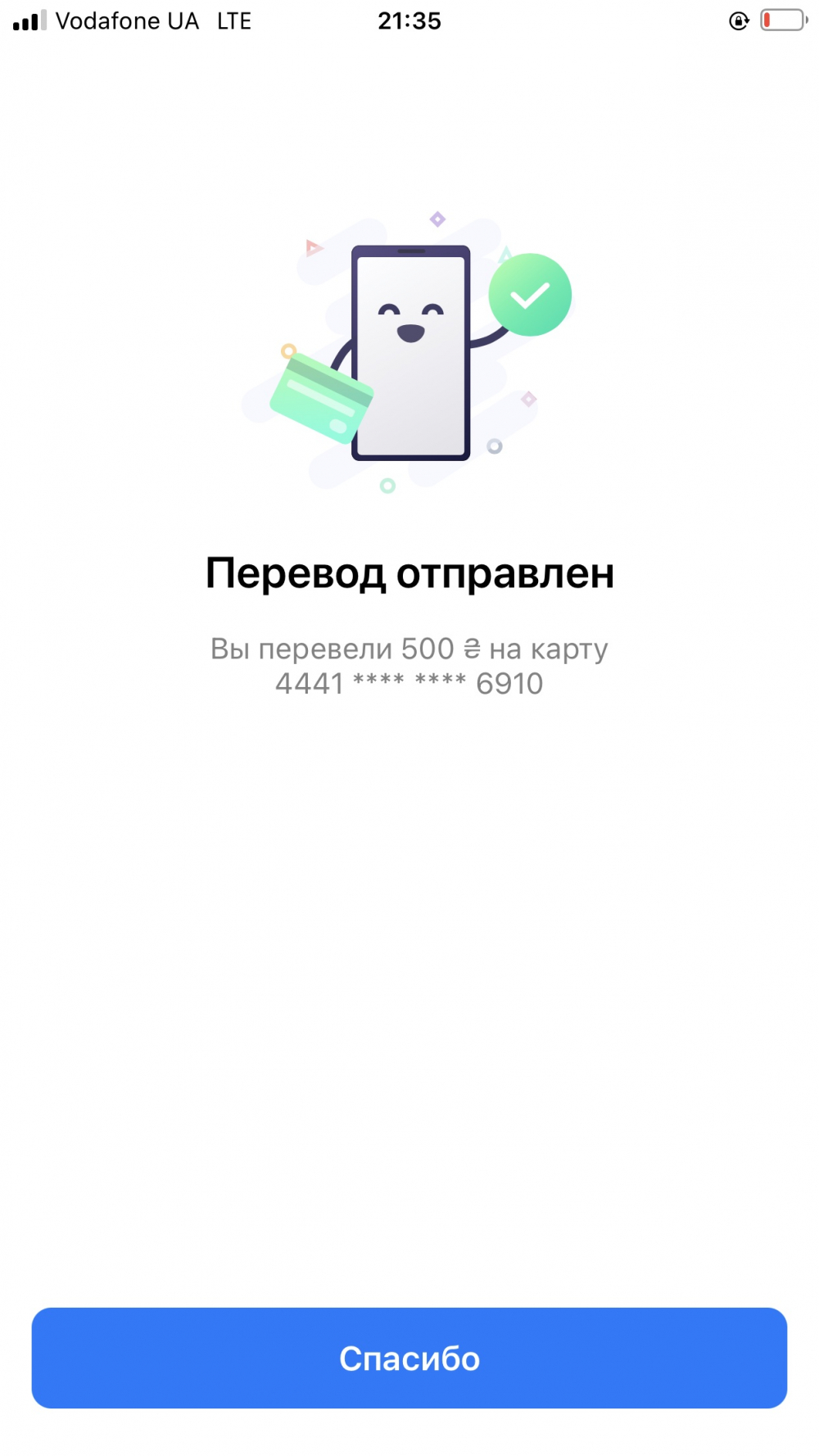The width and height of the screenshot is (819, 1456).
Task: Tap the blue Спасибо button
Action: click(x=409, y=1358)
